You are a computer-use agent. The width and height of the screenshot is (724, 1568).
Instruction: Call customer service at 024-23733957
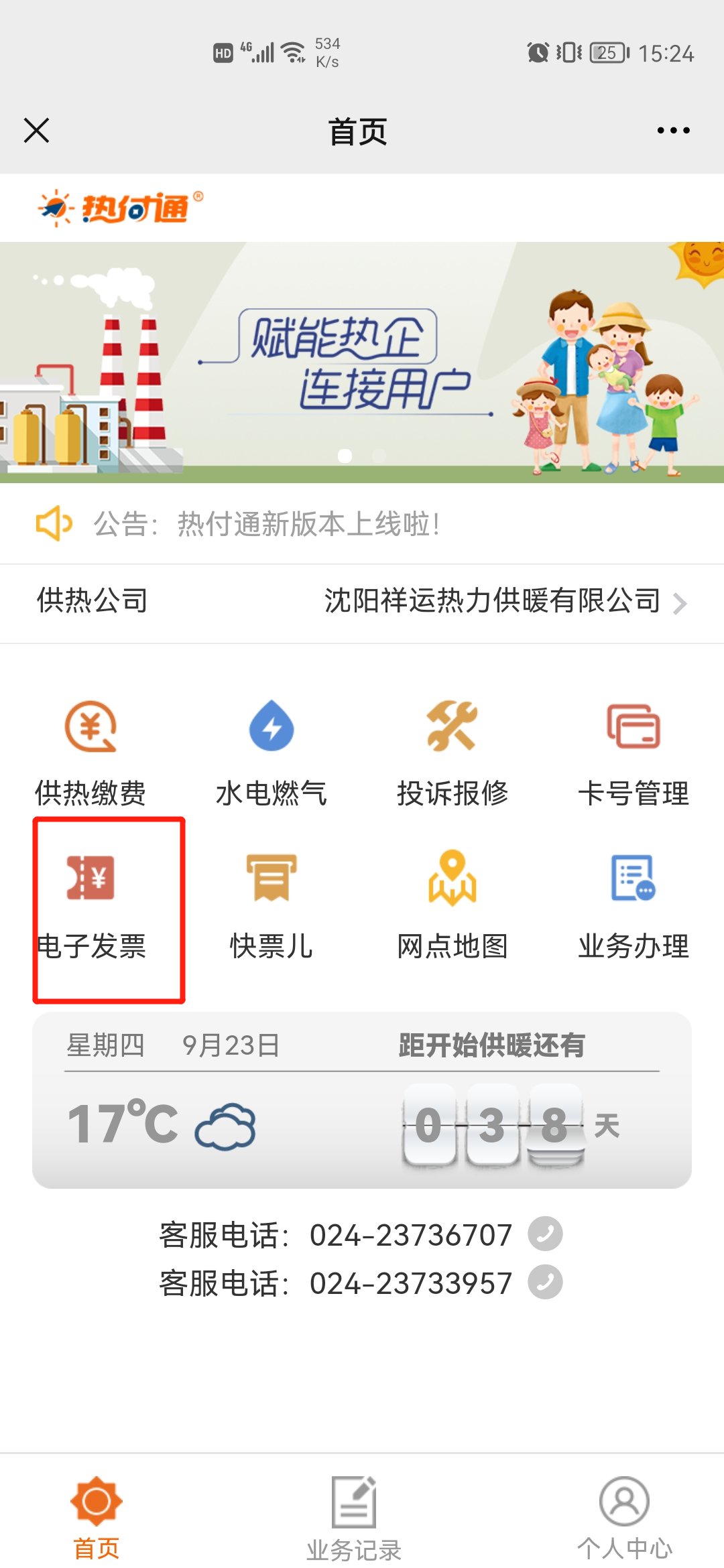pyautogui.click(x=545, y=1283)
